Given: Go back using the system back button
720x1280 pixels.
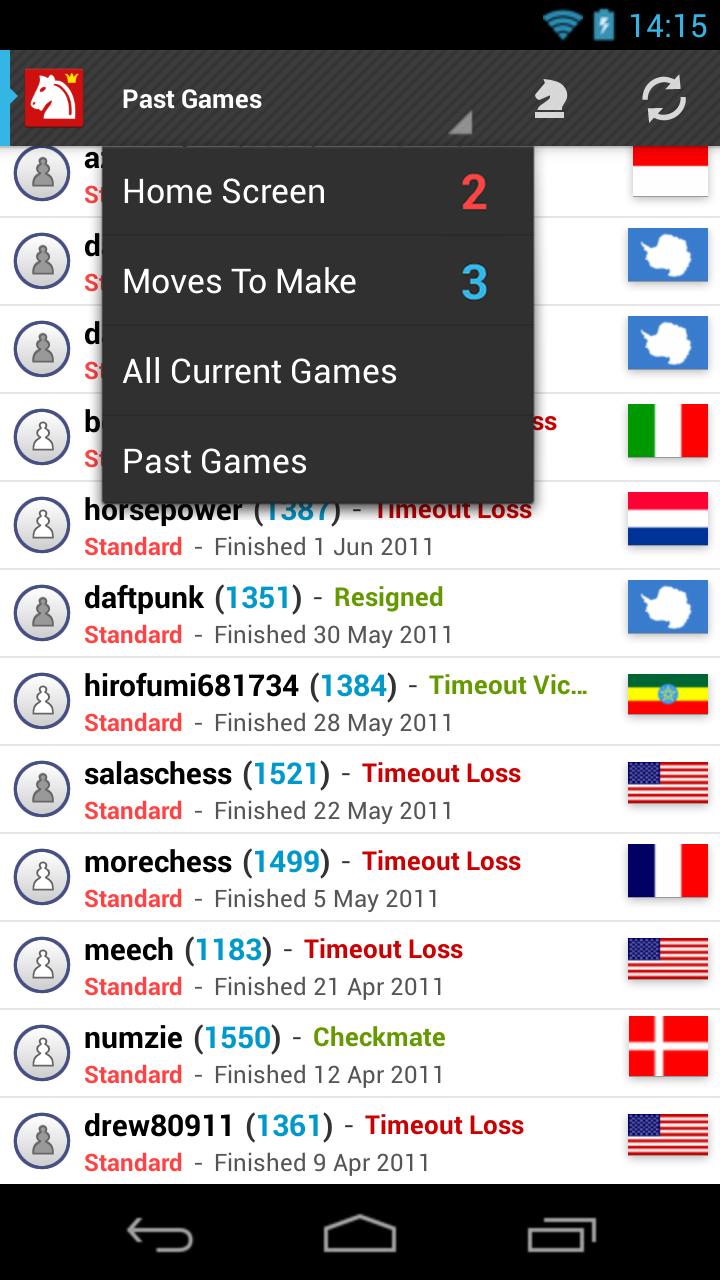Looking at the screenshot, I should (160, 1233).
